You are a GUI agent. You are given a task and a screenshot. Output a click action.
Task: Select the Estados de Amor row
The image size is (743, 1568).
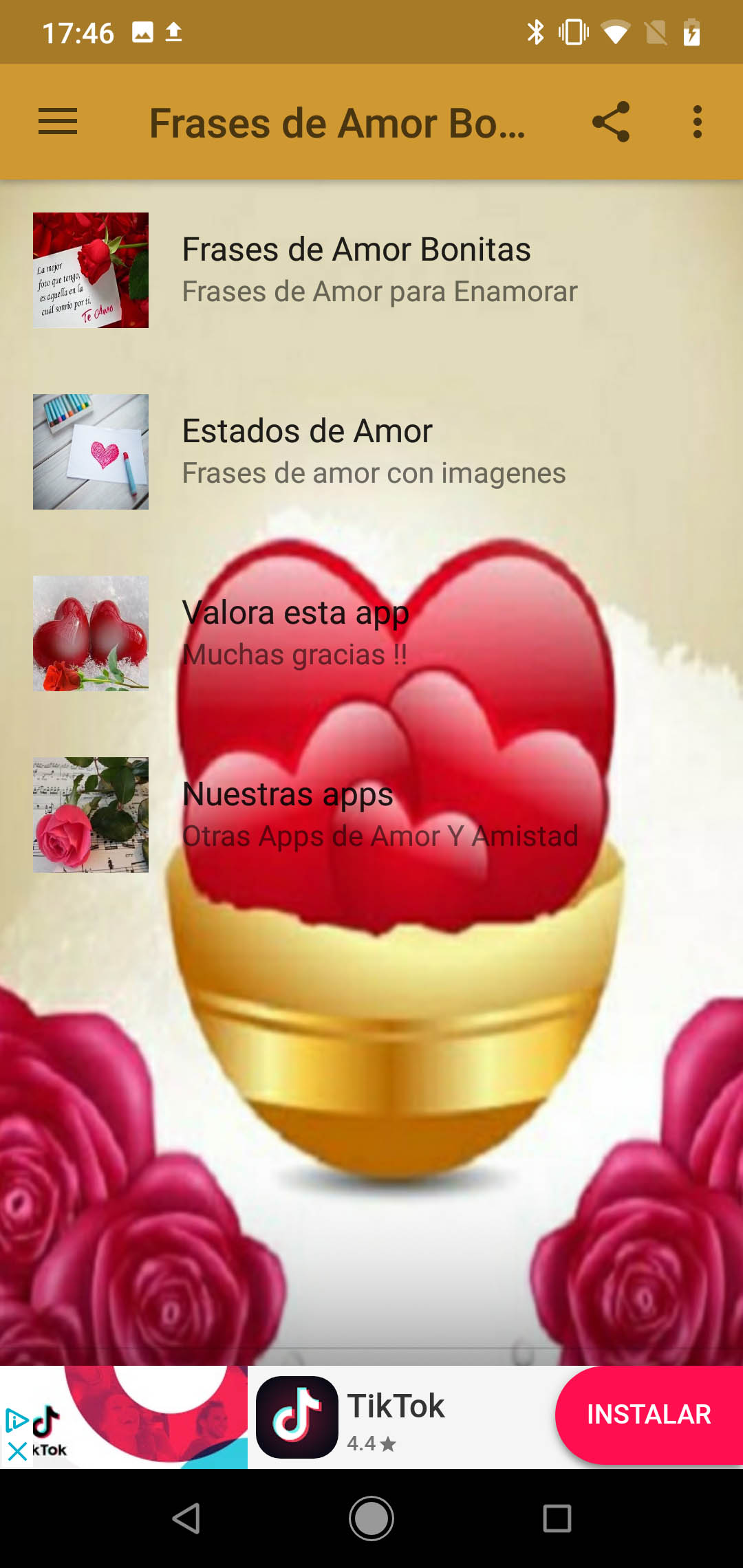pos(371,452)
